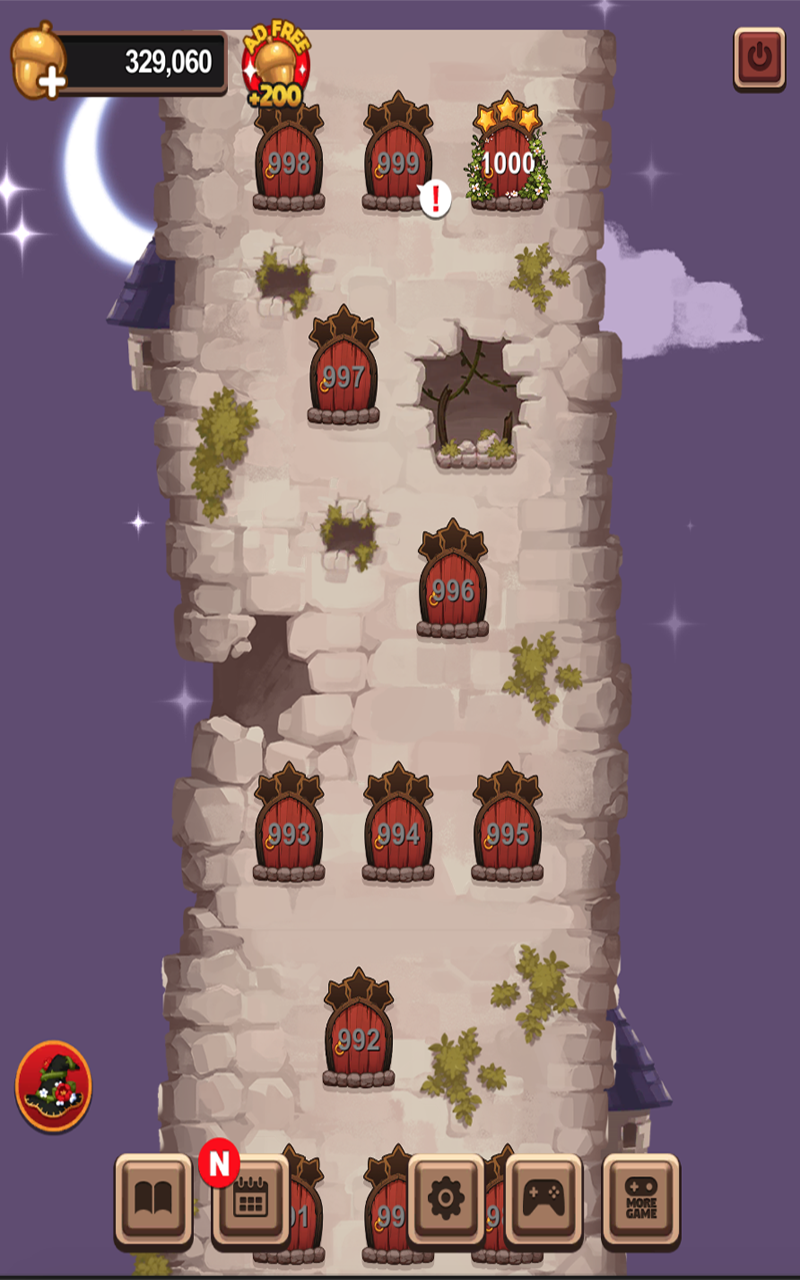Open the settings gear icon

pyautogui.click(x=444, y=1197)
